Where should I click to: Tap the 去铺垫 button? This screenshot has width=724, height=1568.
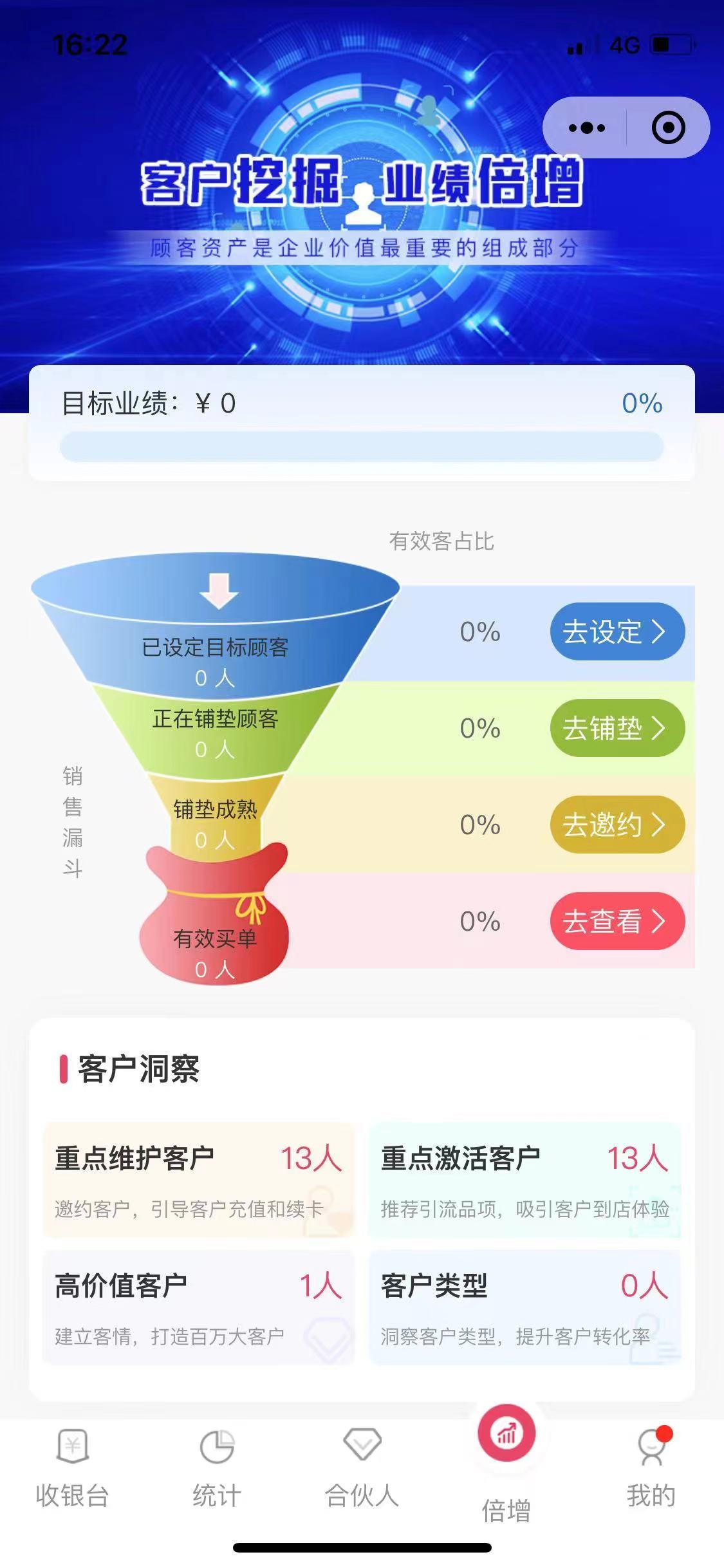click(617, 728)
